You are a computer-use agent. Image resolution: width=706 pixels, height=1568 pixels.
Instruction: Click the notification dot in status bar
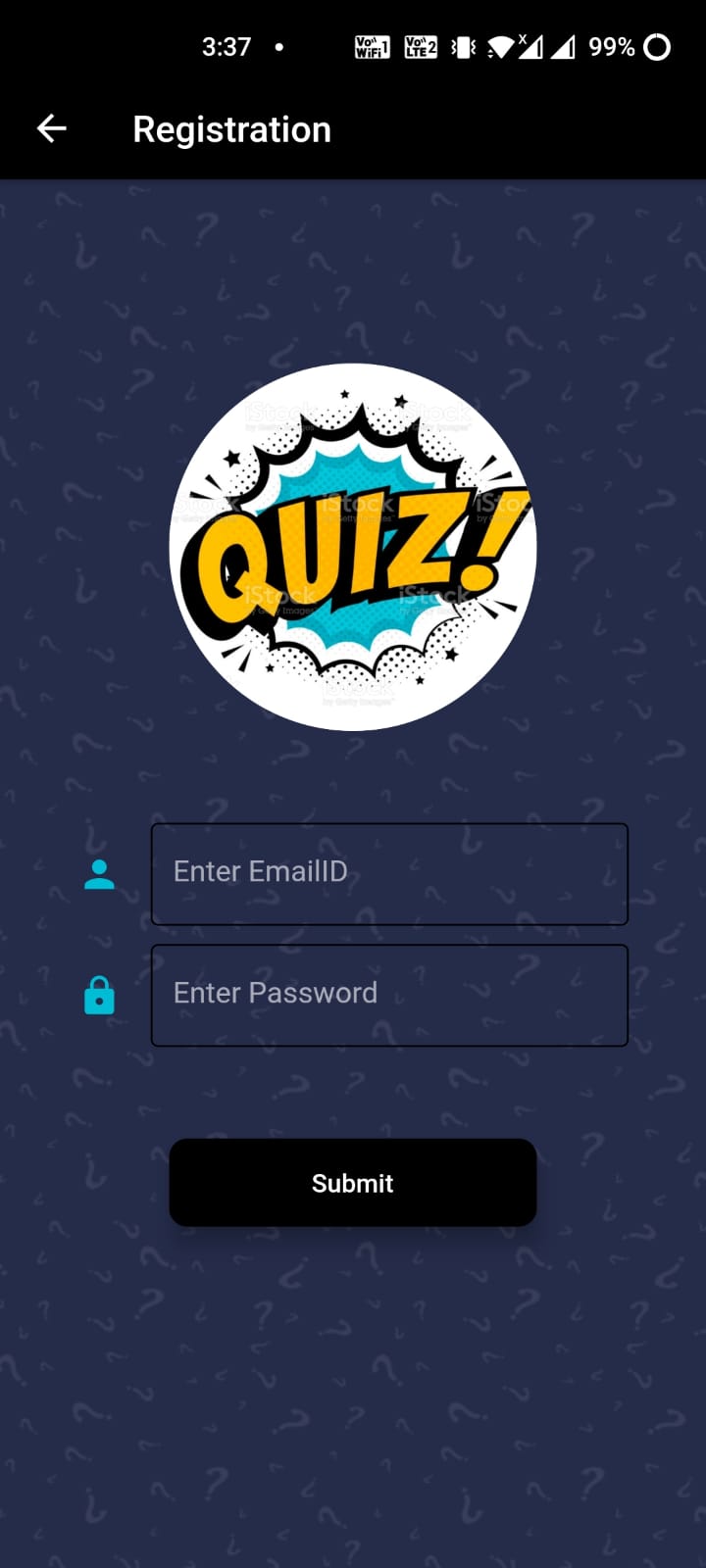tap(279, 46)
